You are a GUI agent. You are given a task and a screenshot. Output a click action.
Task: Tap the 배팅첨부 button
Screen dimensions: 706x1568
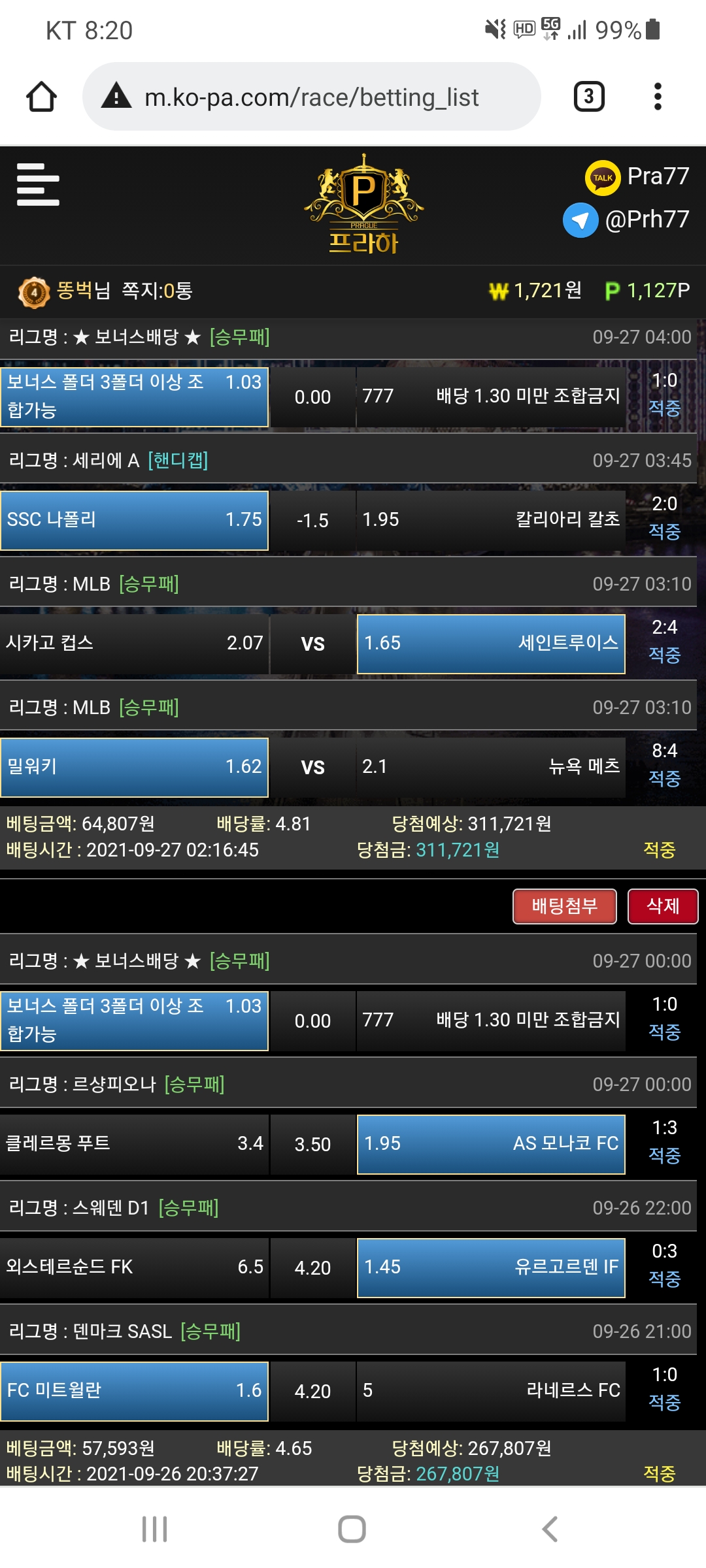tap(564, 906)
